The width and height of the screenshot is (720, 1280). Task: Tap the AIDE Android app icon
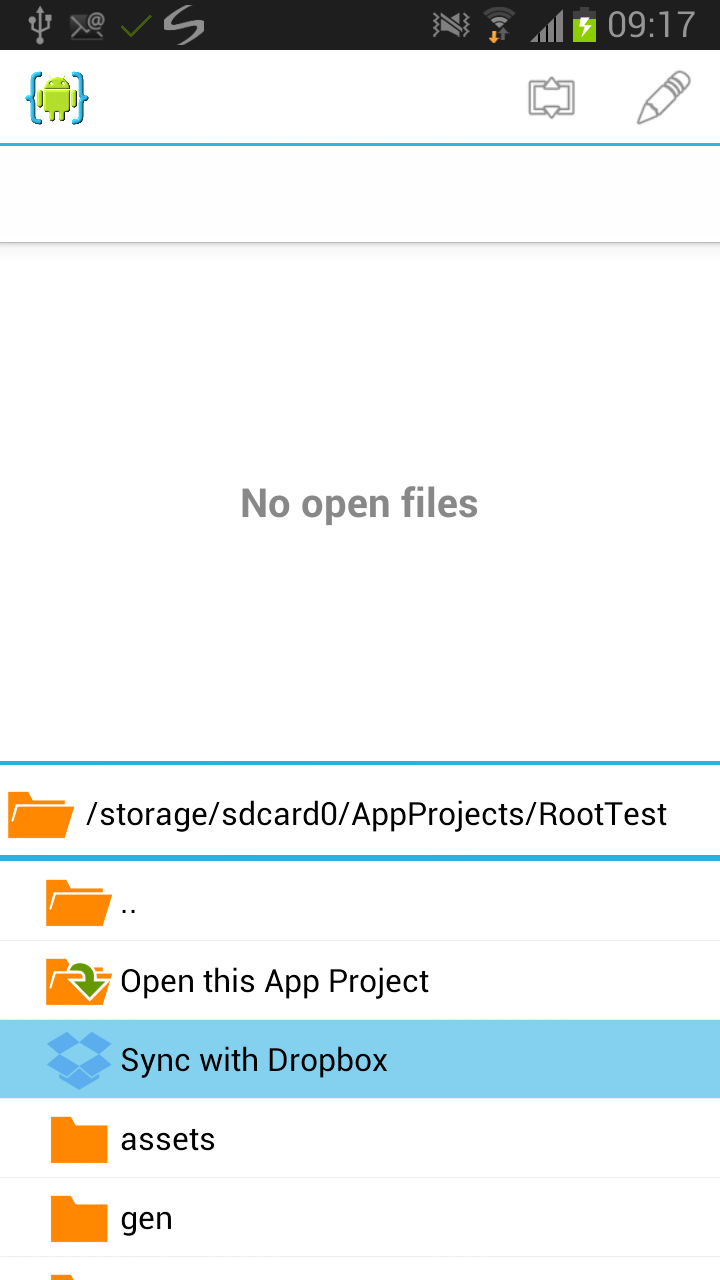click(x=57, y=97)
